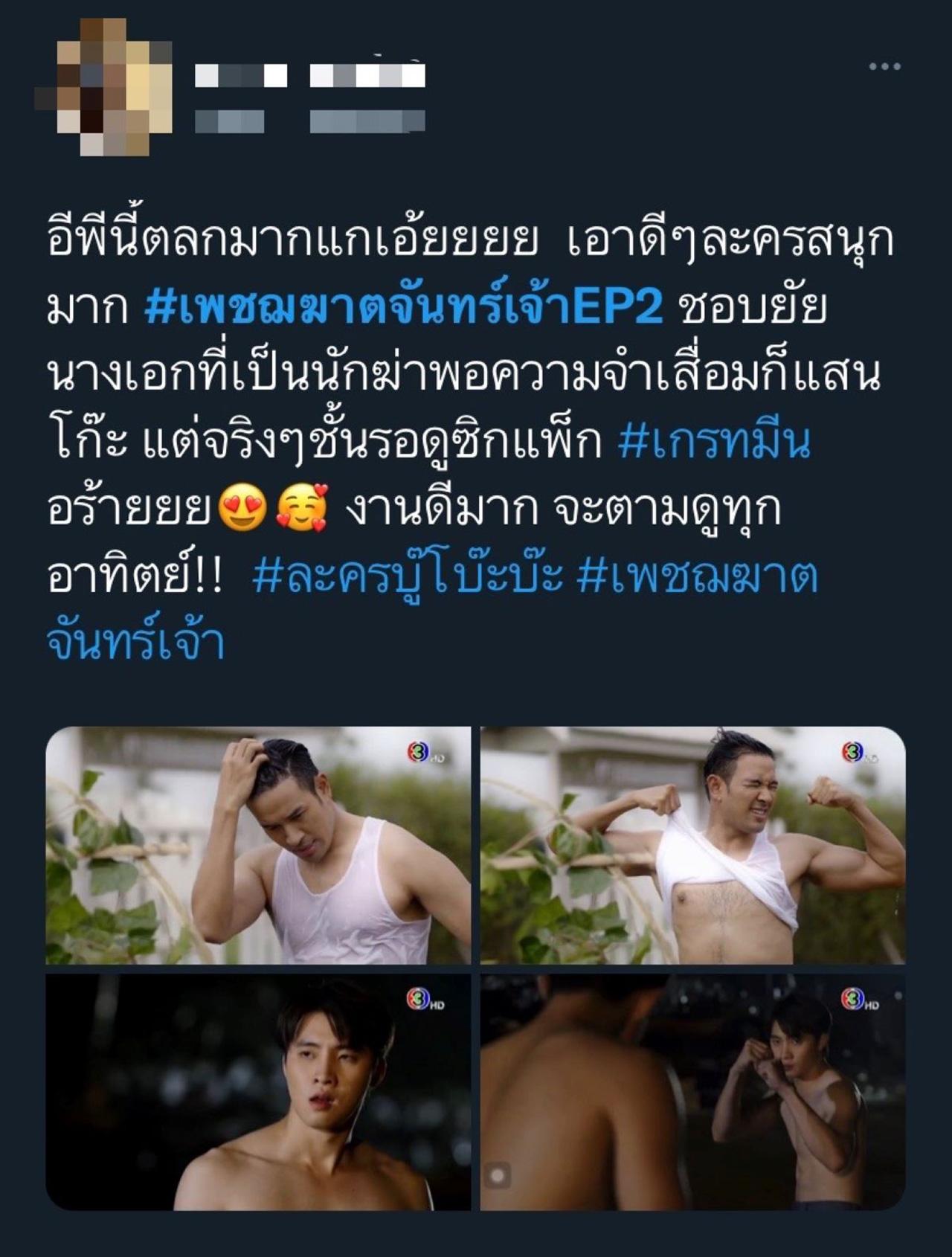
Task: View photo of man flexing with lifted shirt
Action: pos(692,846)
